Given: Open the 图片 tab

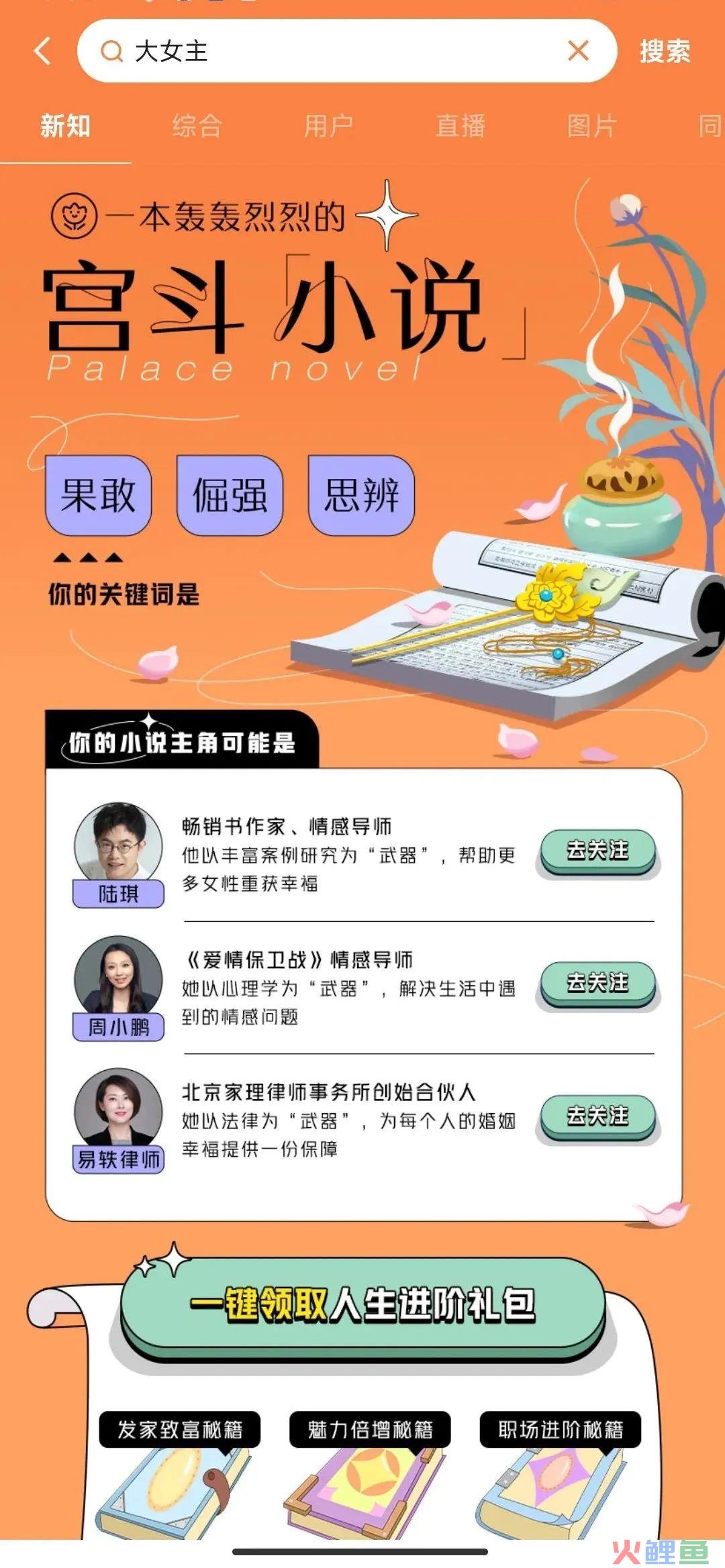Looking at the screenshot, I should (591, 125).
